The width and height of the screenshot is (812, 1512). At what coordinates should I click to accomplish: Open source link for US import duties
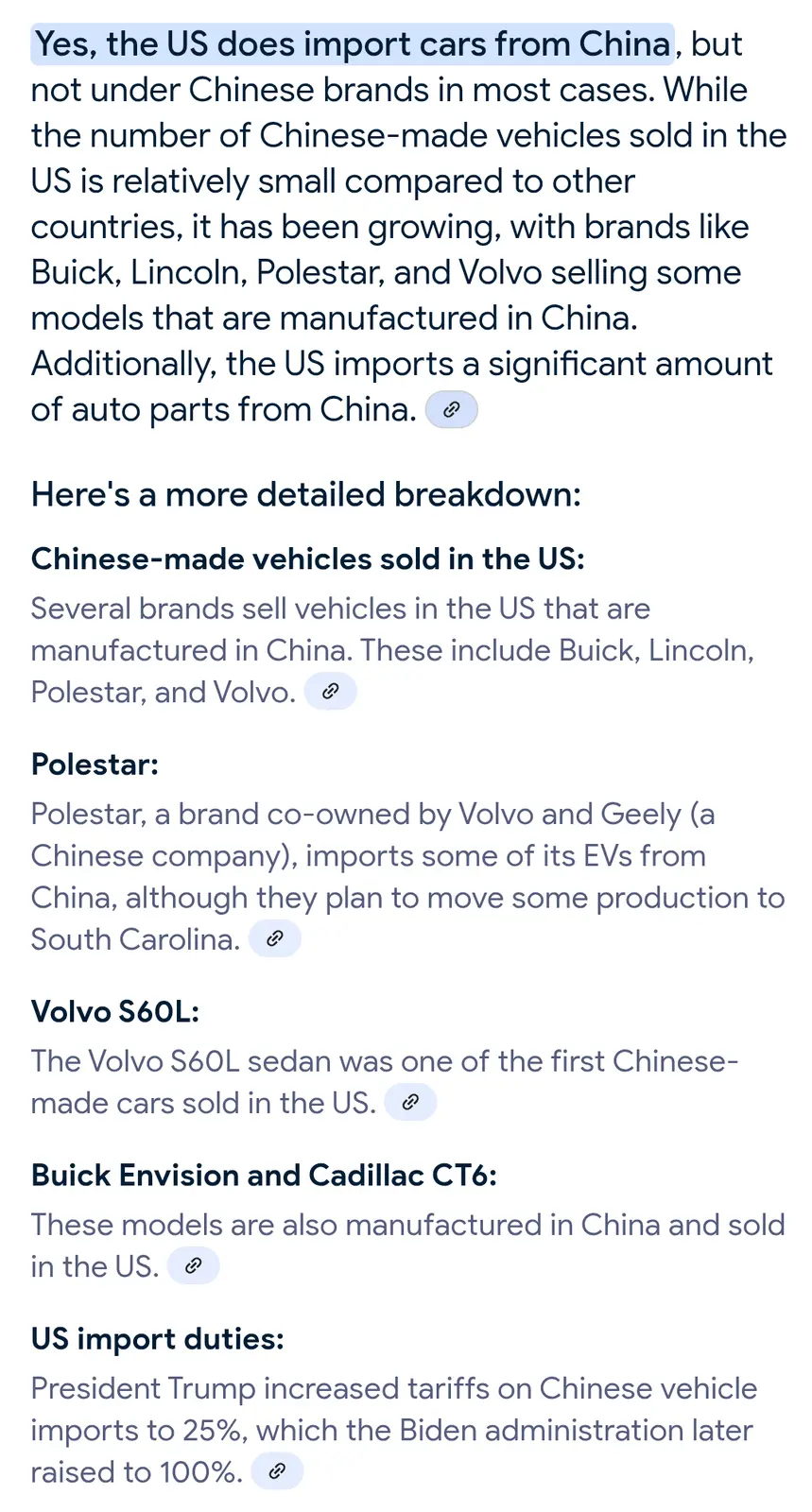(277, 1471)
